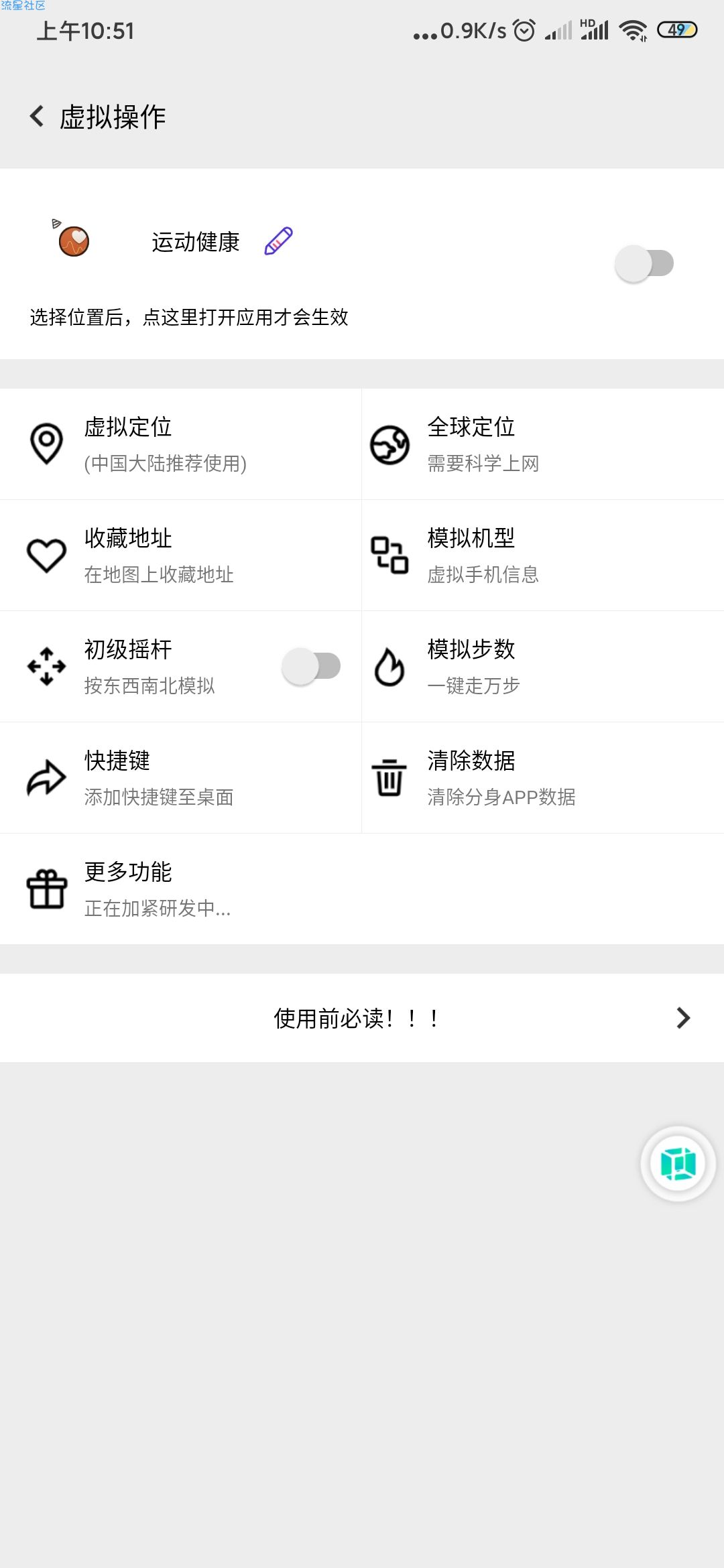Open 使用前必读 instructions
Viewport: 724px width, 1568px height.
(x=362, y=1018)
